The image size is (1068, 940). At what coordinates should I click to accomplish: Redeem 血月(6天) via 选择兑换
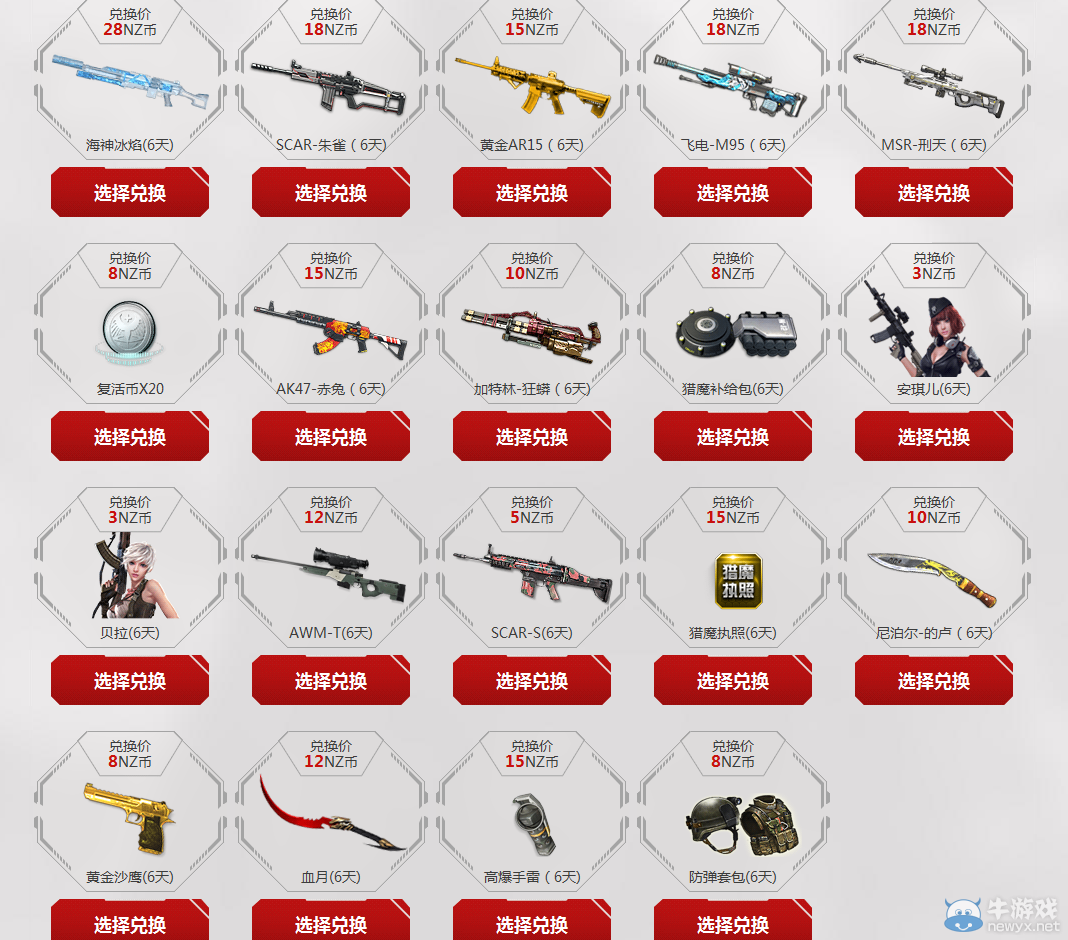click(331, 922)
